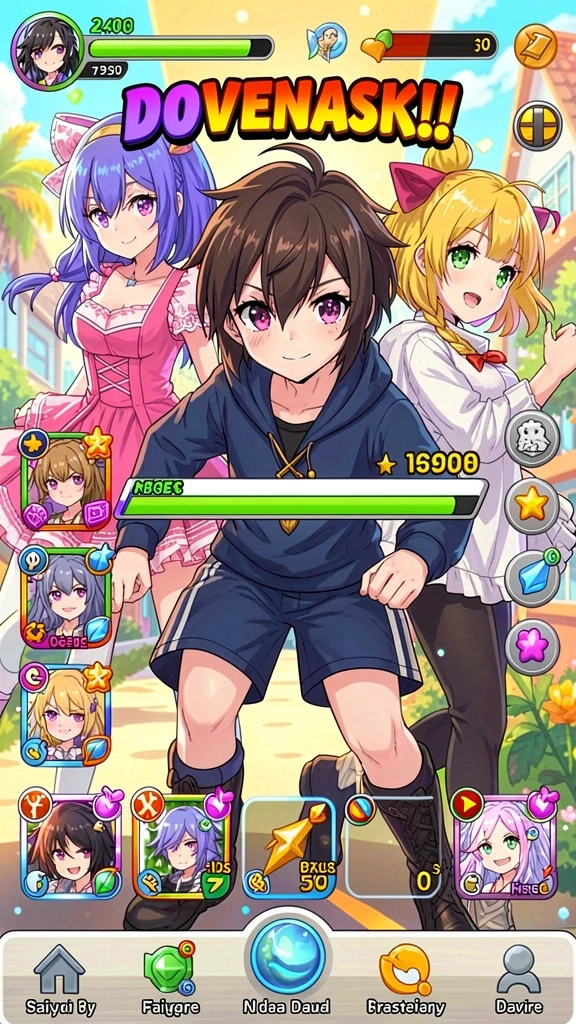Image resolution: width=576 pixels, height=1024 pixels.
Task: Choose the pink-haired skill card
Action: point(506,845)
